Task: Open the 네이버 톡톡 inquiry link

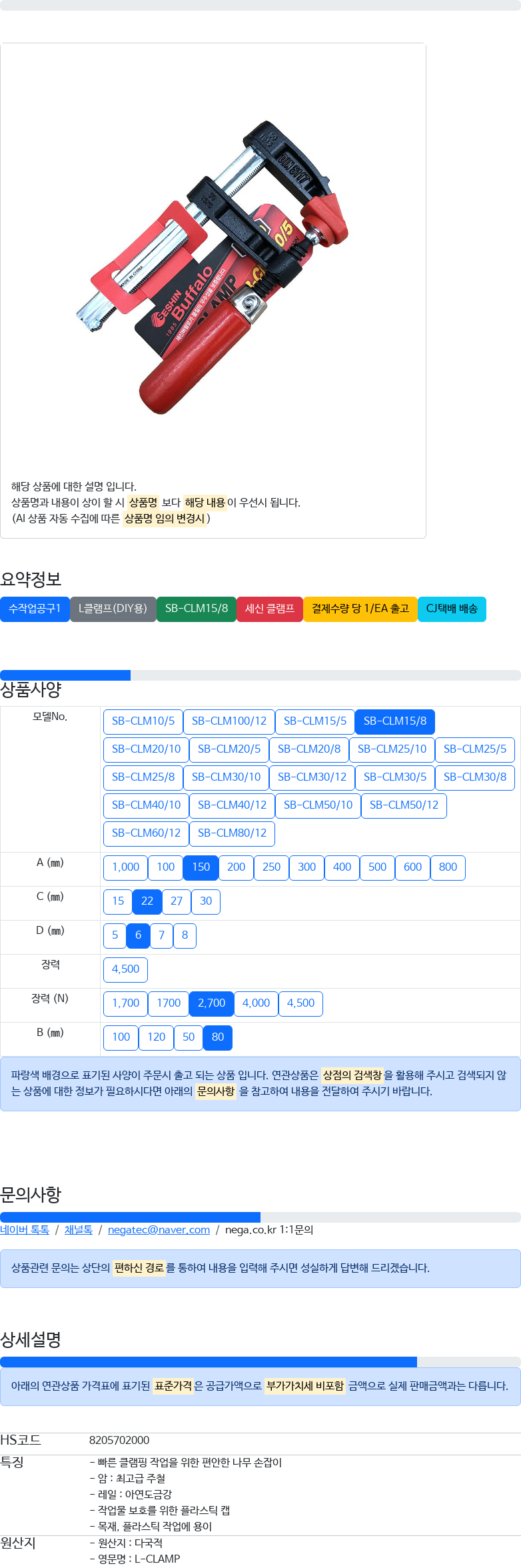Action: [25, 1230]
